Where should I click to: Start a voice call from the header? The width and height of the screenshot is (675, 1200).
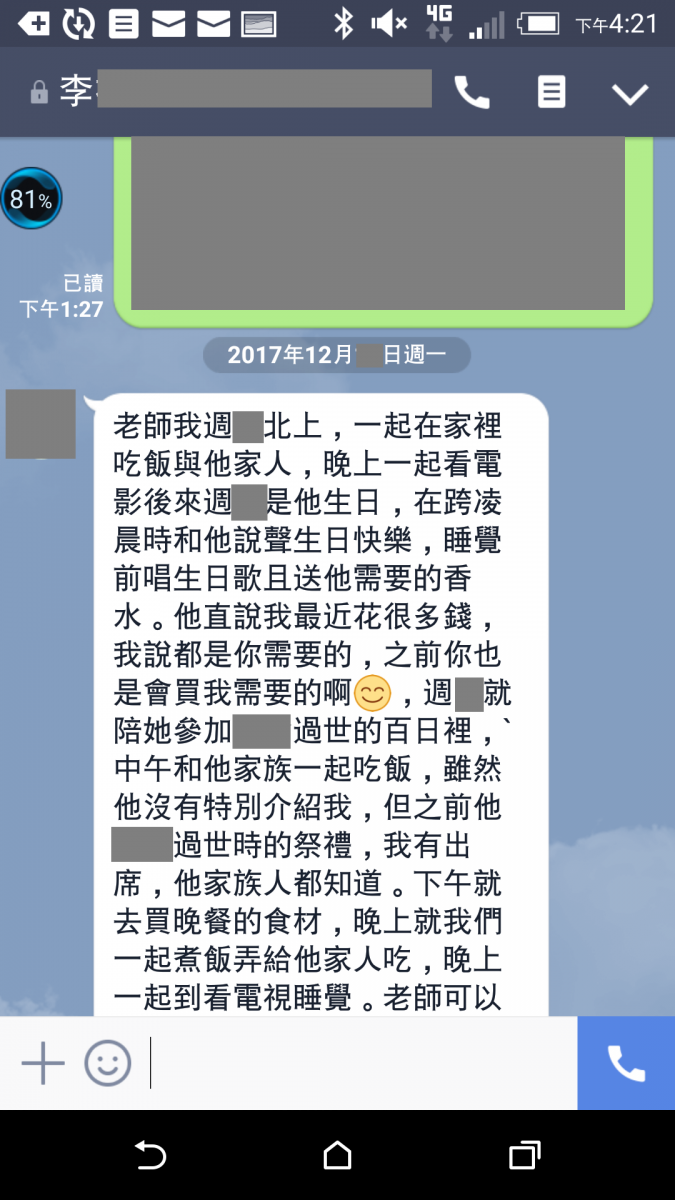coord(472,93)
